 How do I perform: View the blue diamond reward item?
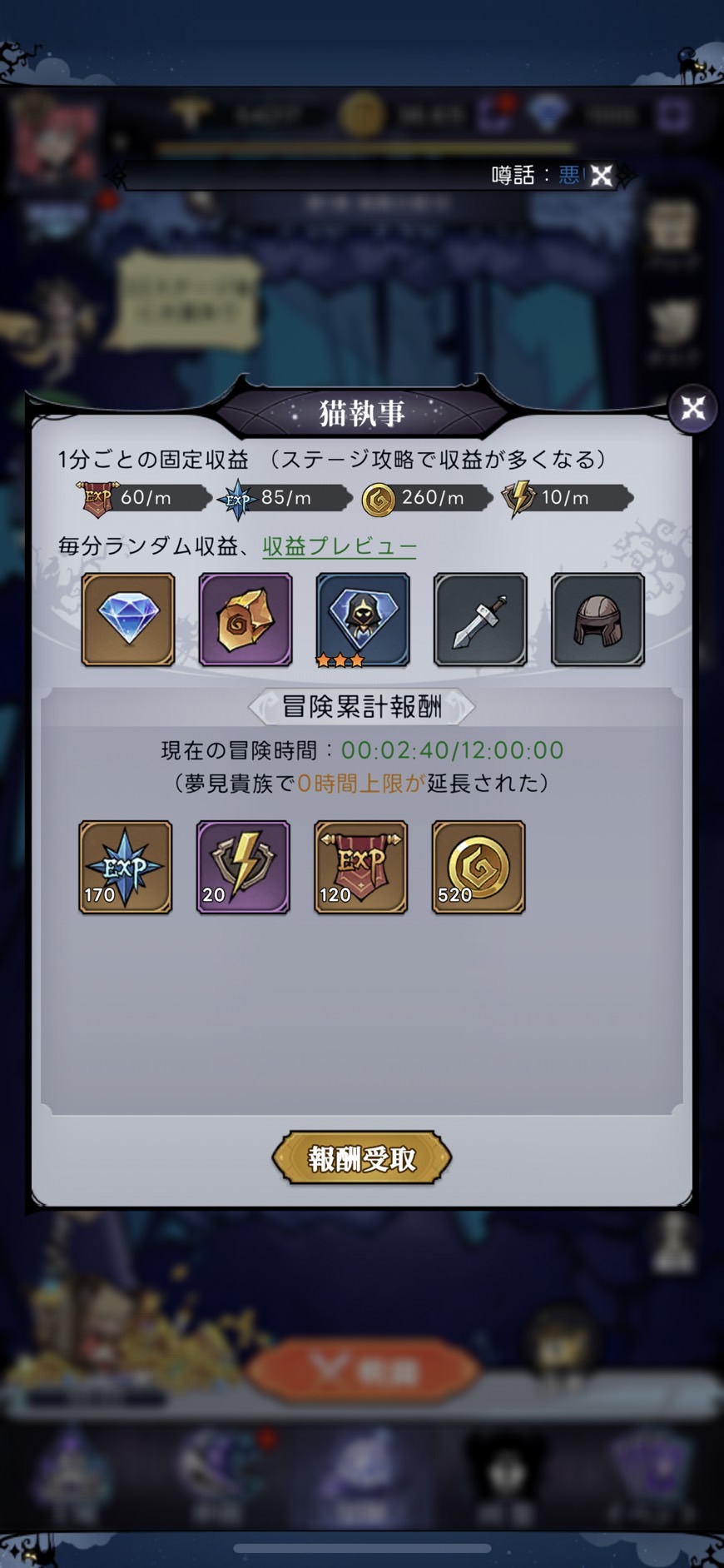point(128,620)
